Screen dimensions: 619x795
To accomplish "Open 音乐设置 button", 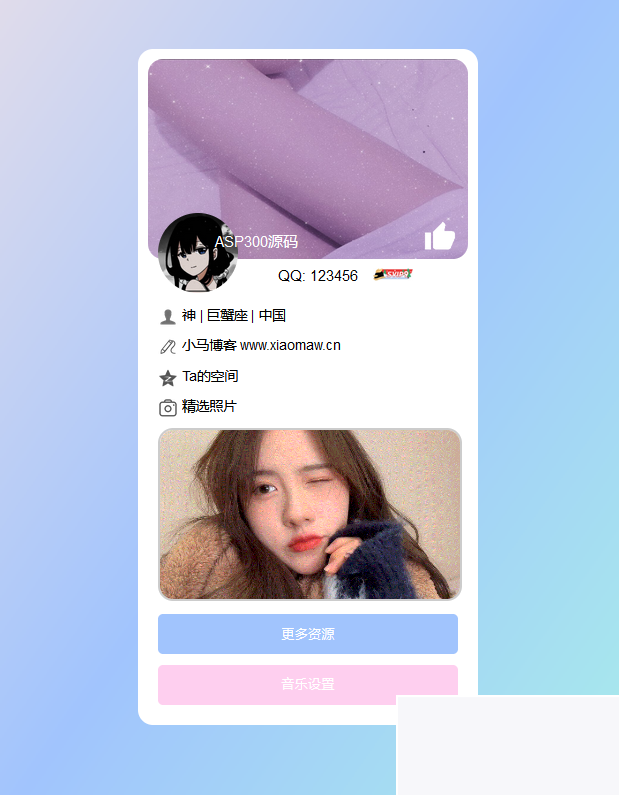I will click(307, 685).
